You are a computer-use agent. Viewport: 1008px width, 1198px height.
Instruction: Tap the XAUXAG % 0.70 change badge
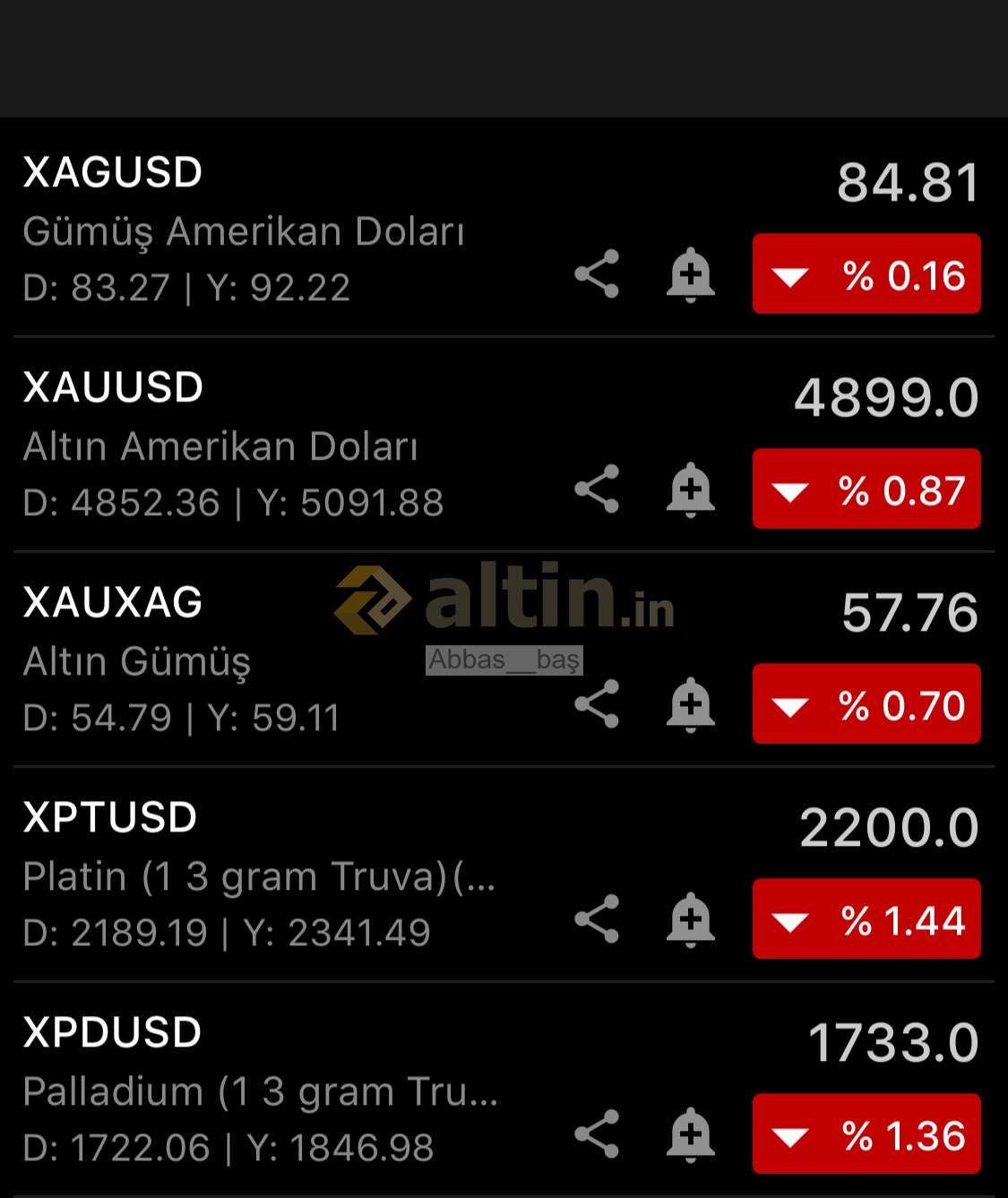click(866, 704)
